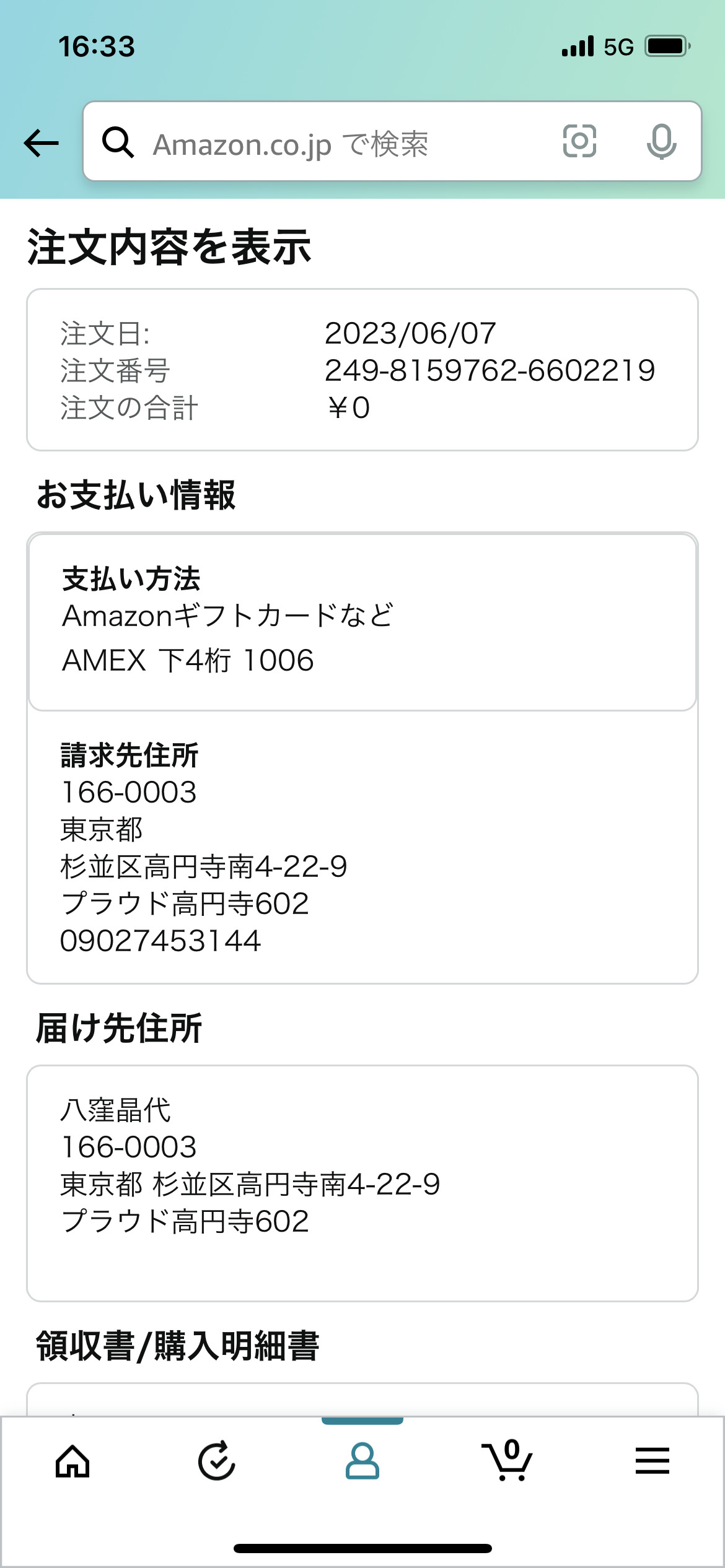Screen dimensions: 725x1568
Task: Start voice search with the microphone
Action: [x=661, y=142]
